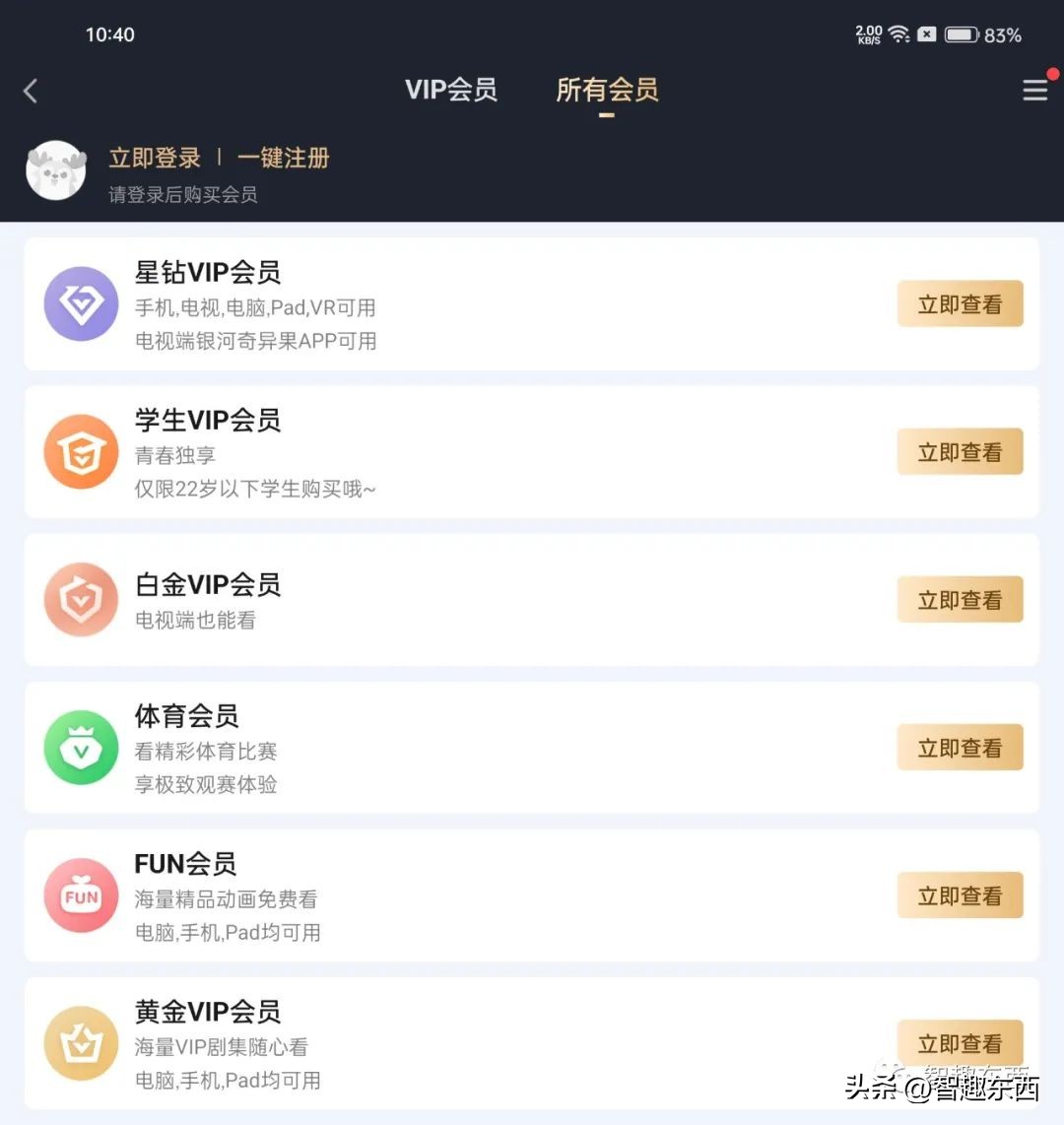Image resolution: width=1064 pixels, height=1125 pixels.
Task: Select the 所有会员 tab
Action: (x=606, y=90)
